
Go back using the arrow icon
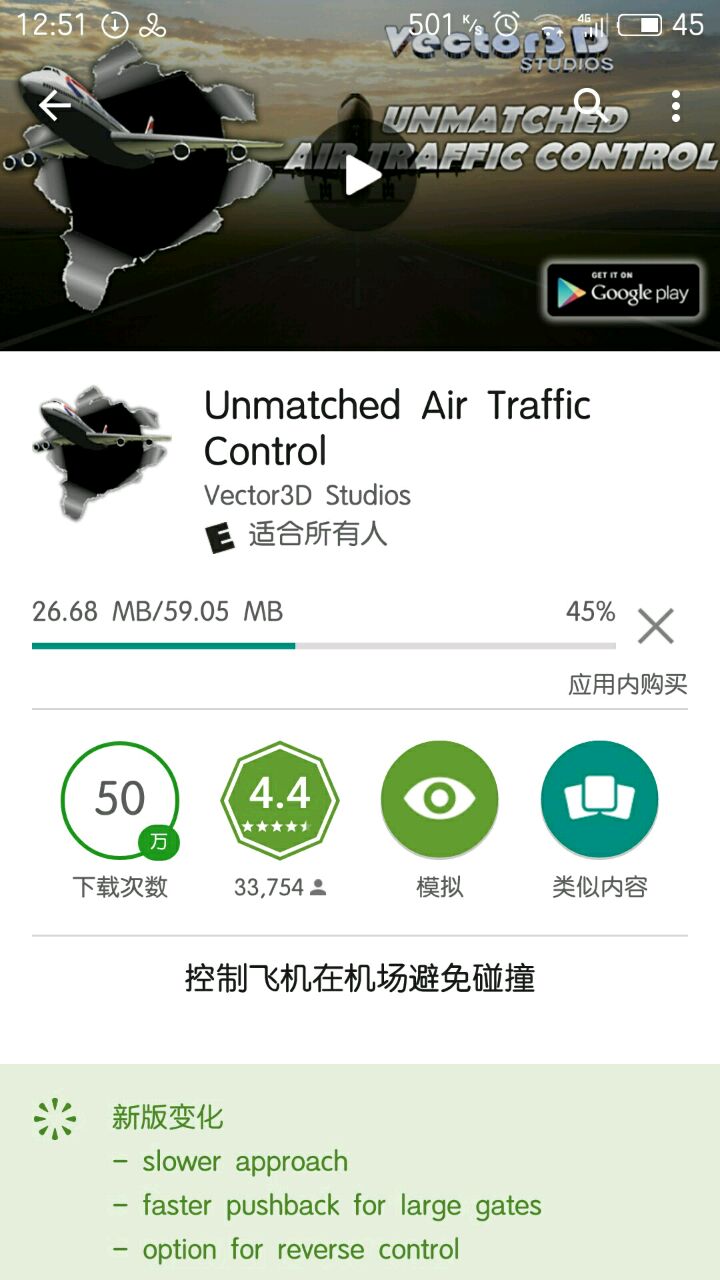[x=55, y=105]
